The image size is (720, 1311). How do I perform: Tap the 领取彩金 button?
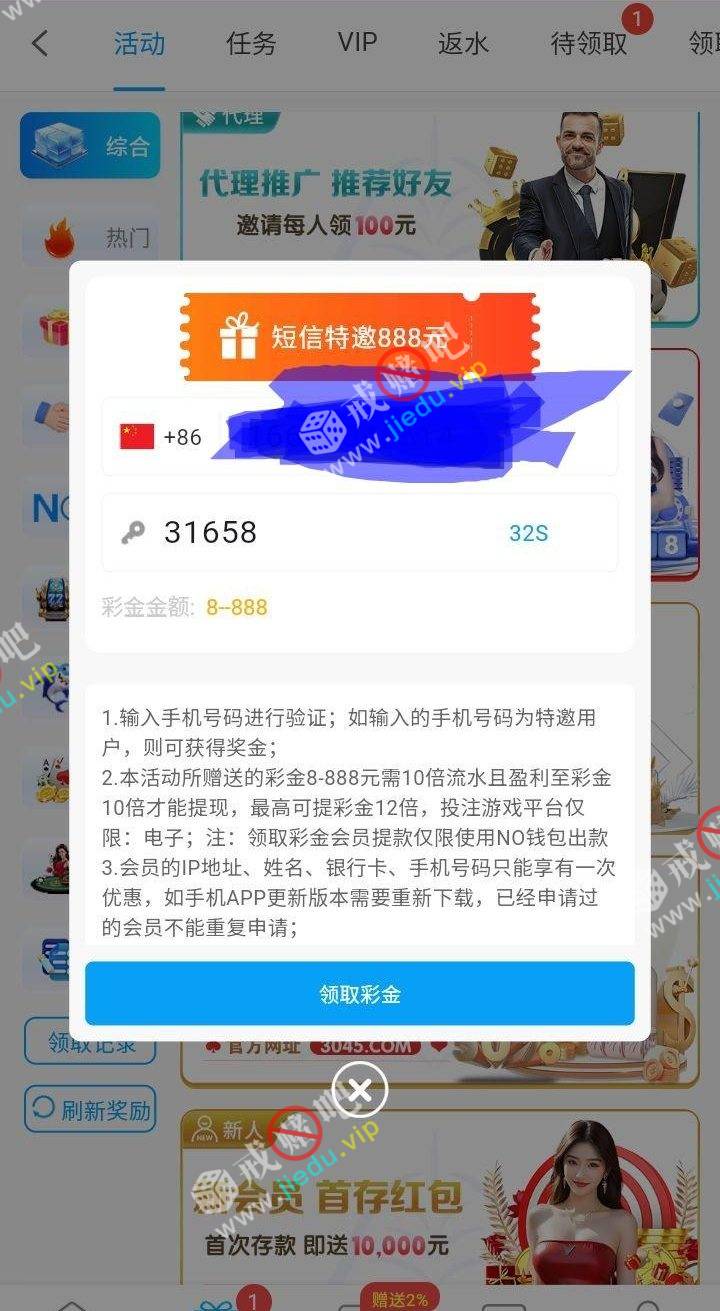[359, 994]
